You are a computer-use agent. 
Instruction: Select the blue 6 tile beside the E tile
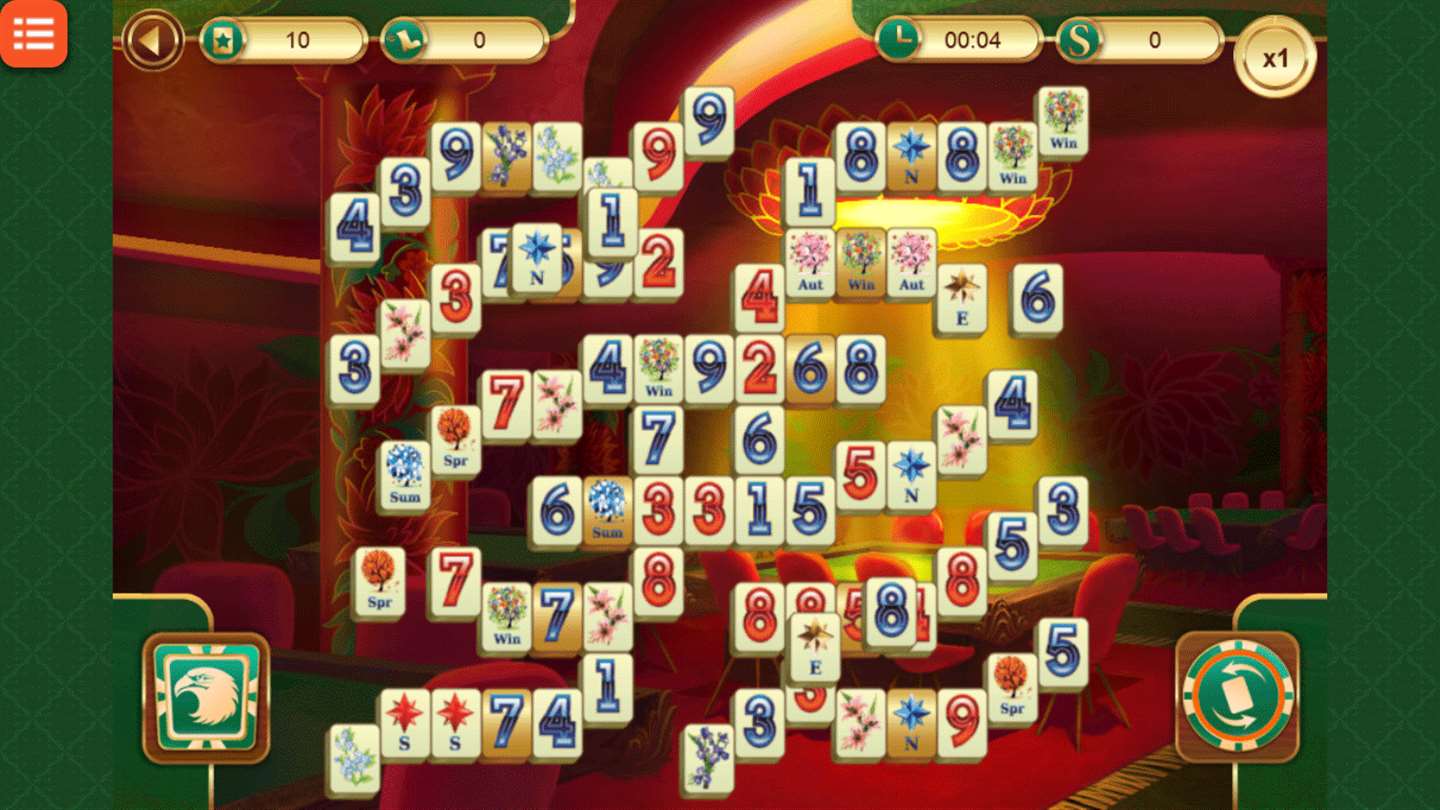pos(1036,298)
